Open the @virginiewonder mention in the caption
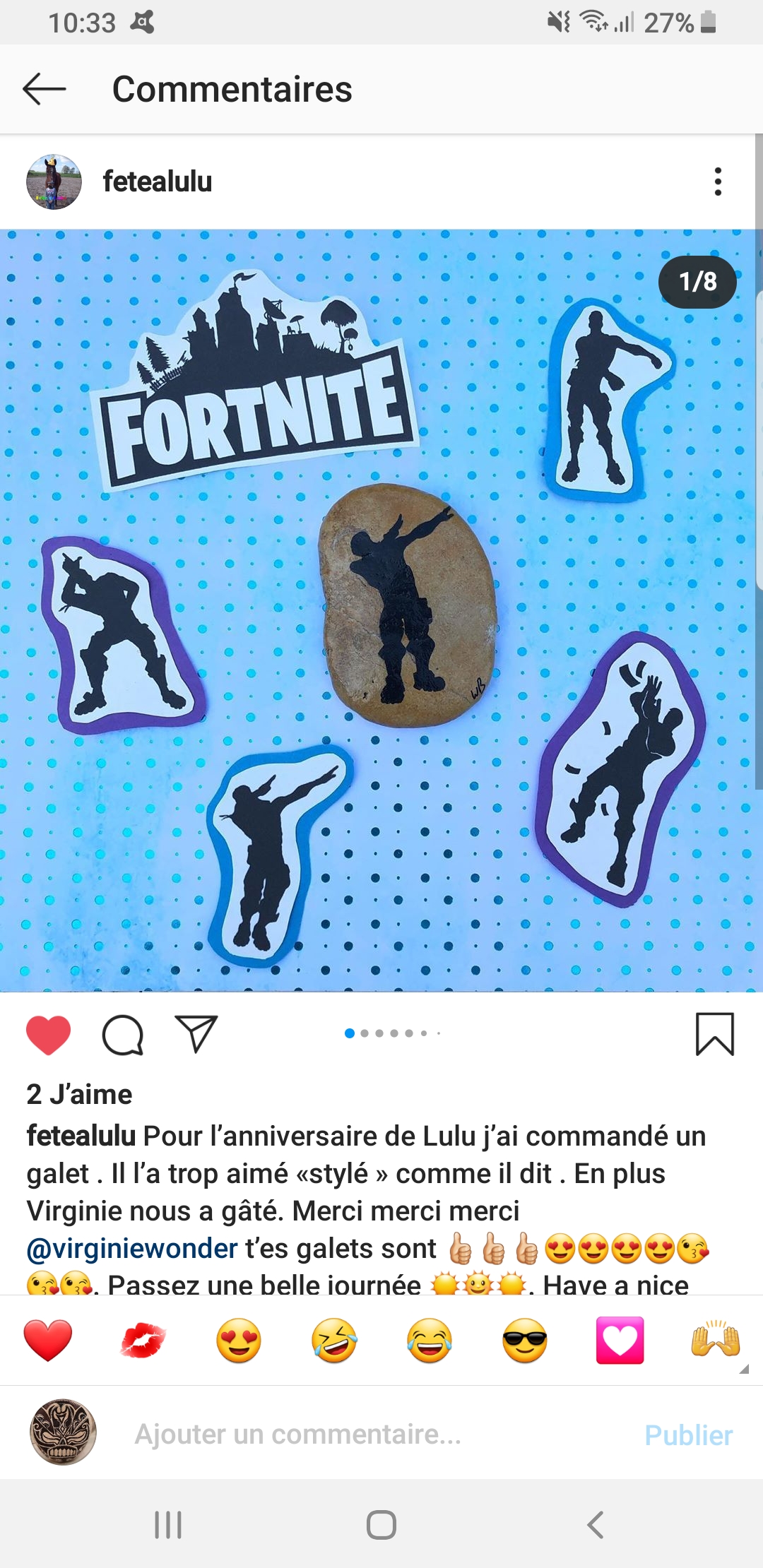The height and width of the screenshot is (1568, 763). click(132, 1249)
